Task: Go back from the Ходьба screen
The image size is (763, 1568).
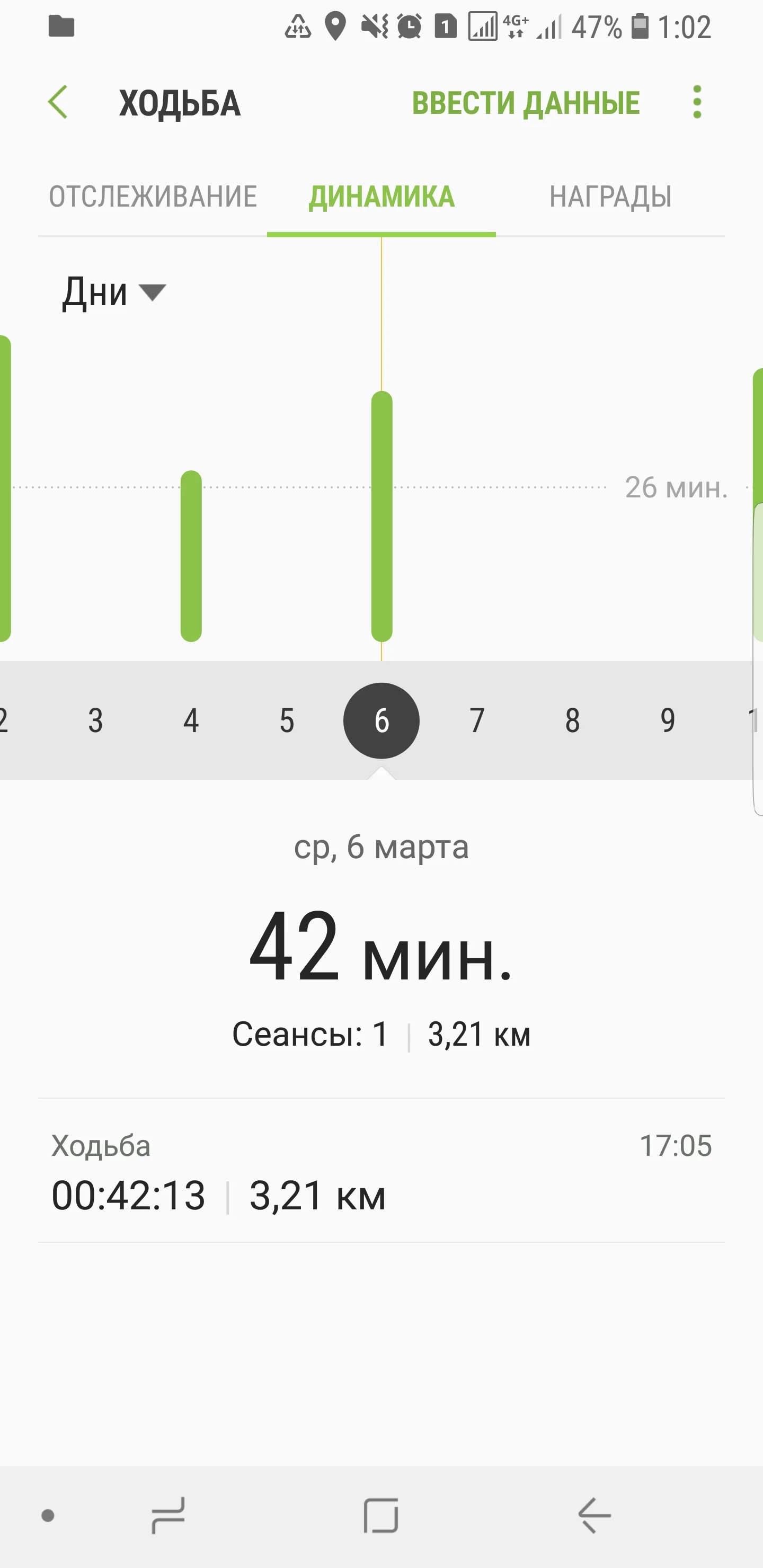Action: [x=58, y=102]
